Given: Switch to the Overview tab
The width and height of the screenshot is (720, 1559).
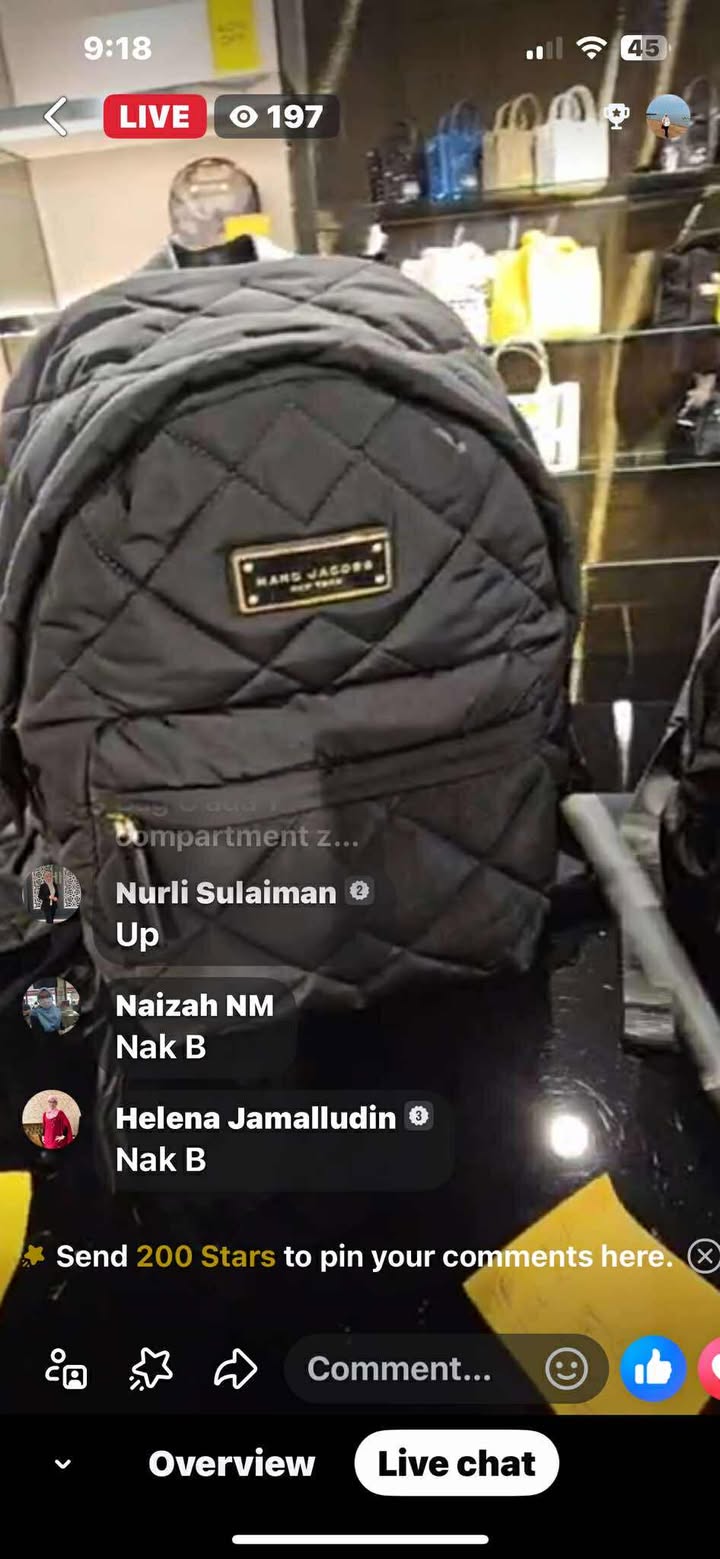Looking at the screenshot, I should [x=232, y=1463].
